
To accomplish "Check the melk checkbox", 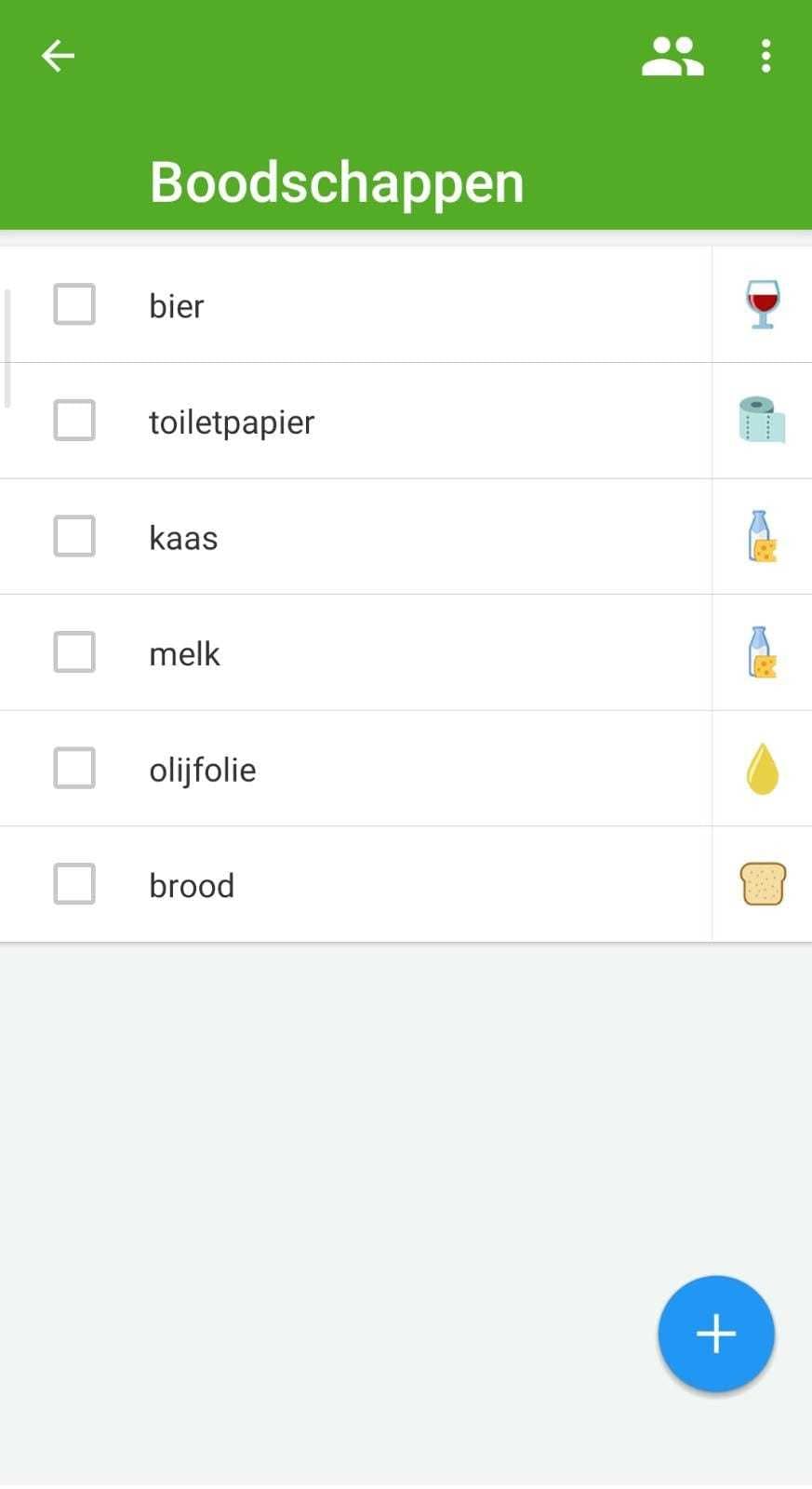I will [74, 652].
